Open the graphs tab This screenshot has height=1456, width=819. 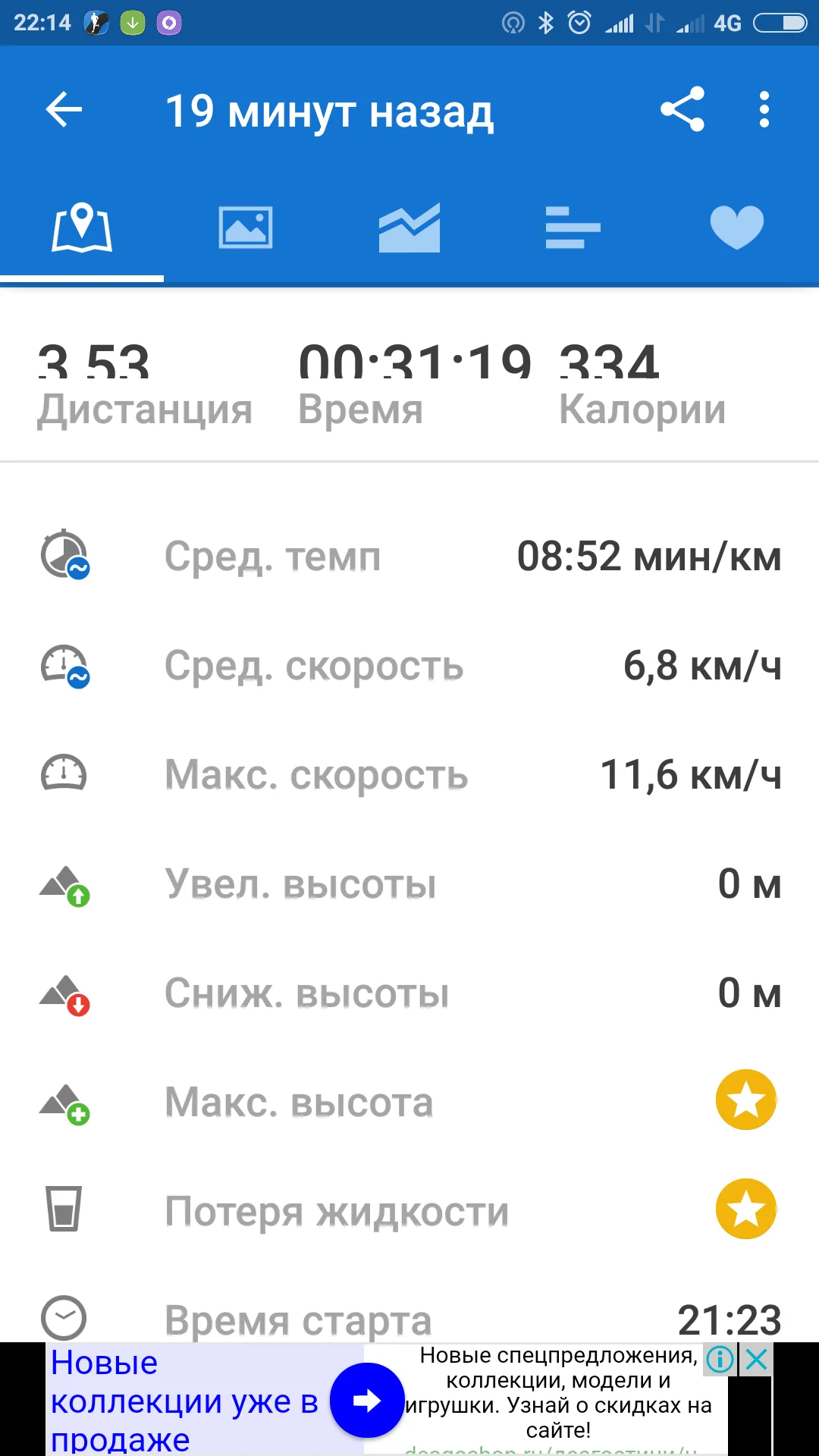[x=409, y=227]
